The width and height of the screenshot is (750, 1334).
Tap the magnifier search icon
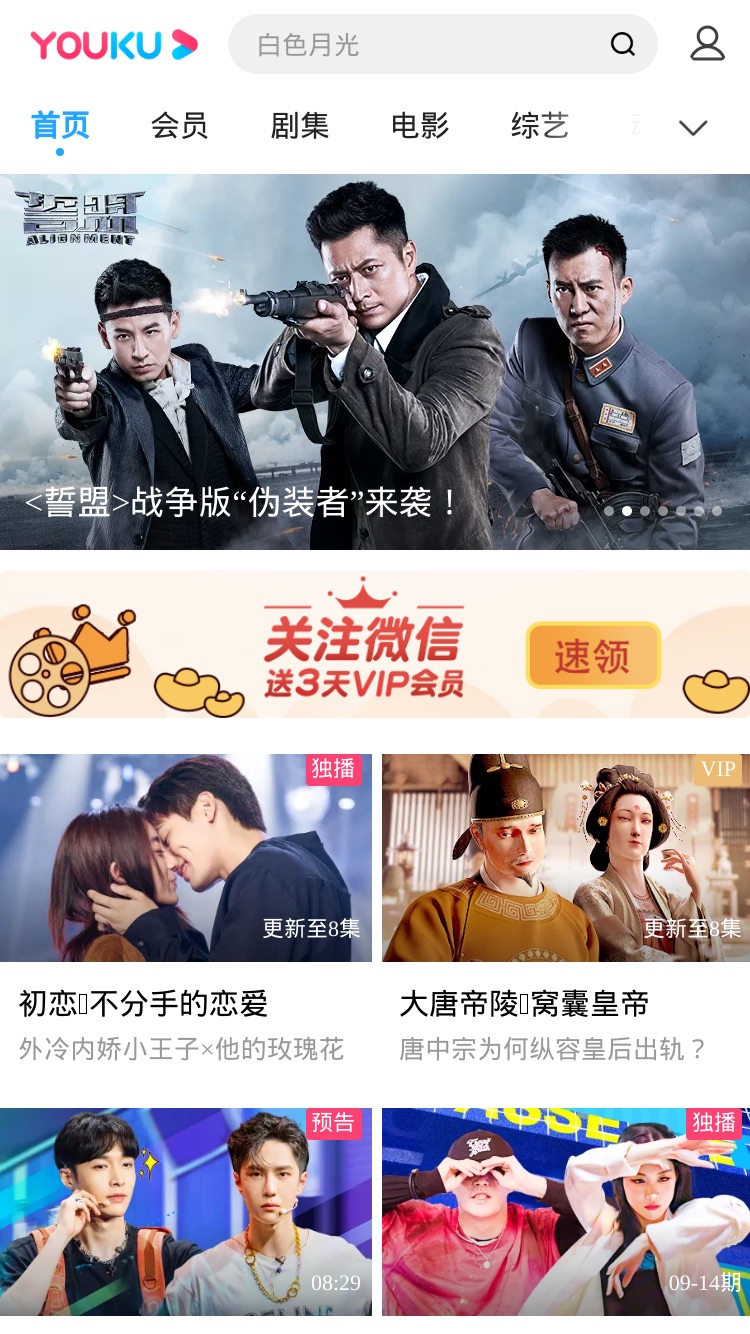623,44
